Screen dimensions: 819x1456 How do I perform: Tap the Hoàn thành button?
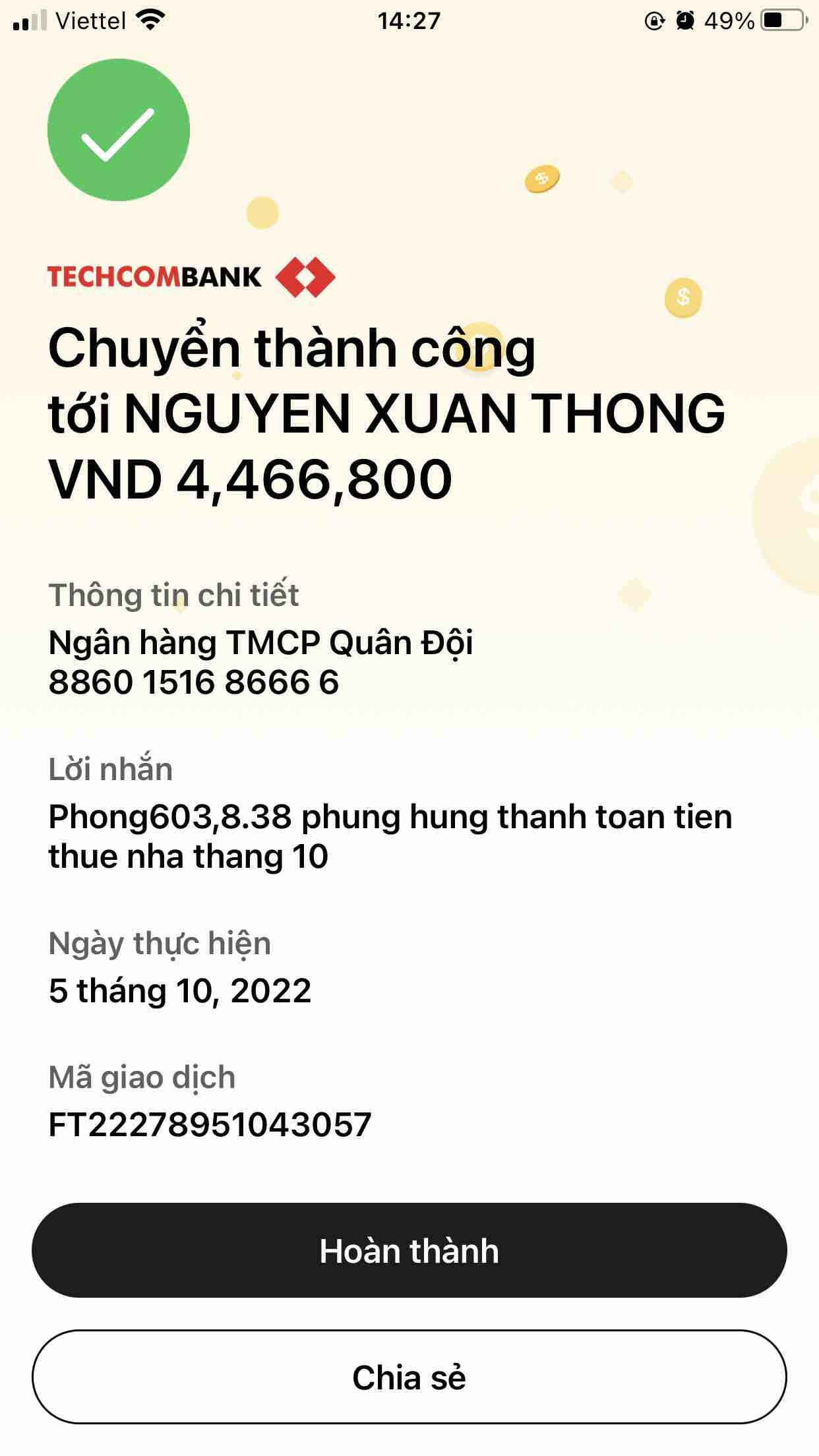coord(409,1251)
